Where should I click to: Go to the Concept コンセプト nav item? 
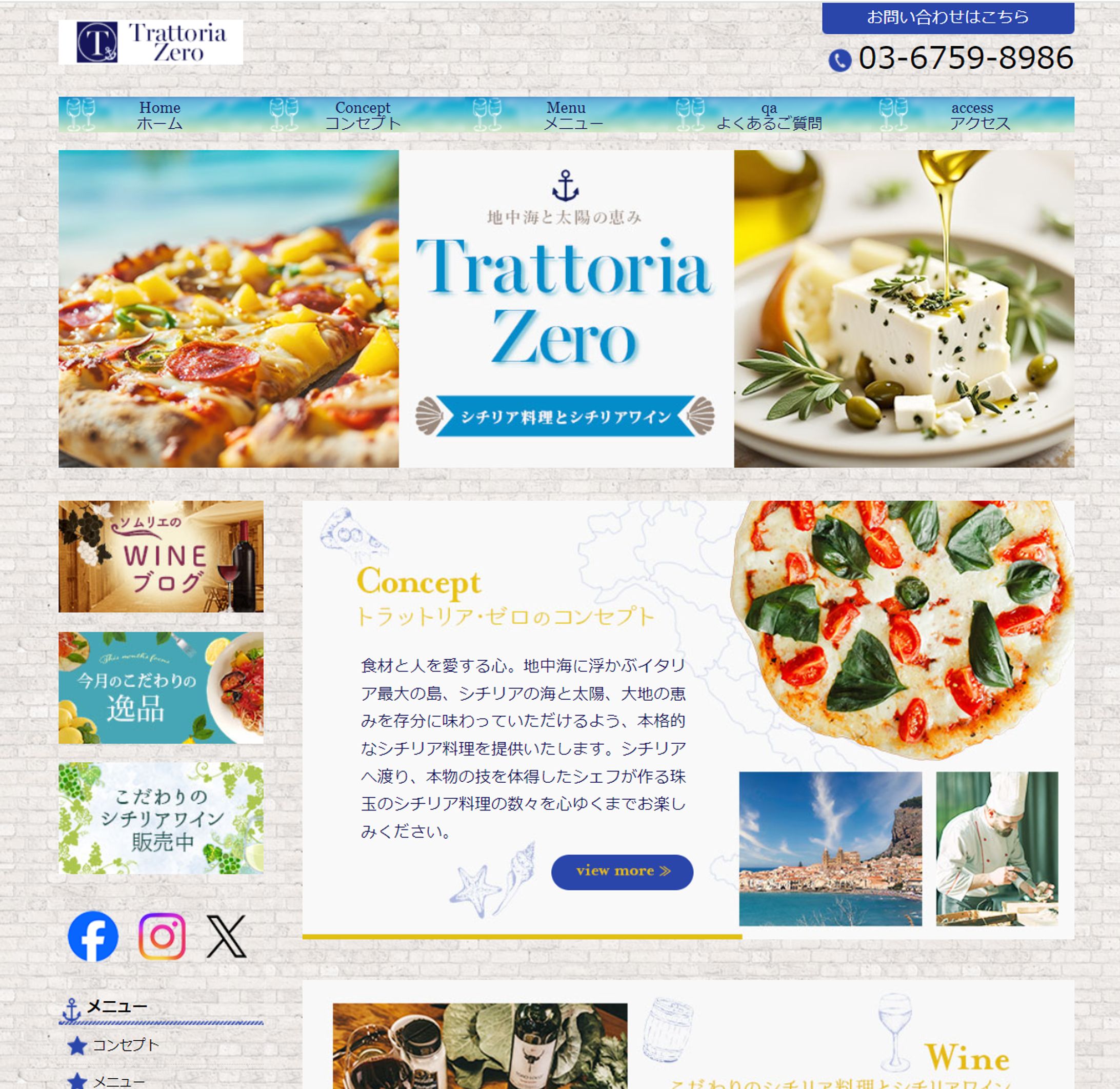pos(363,115)
